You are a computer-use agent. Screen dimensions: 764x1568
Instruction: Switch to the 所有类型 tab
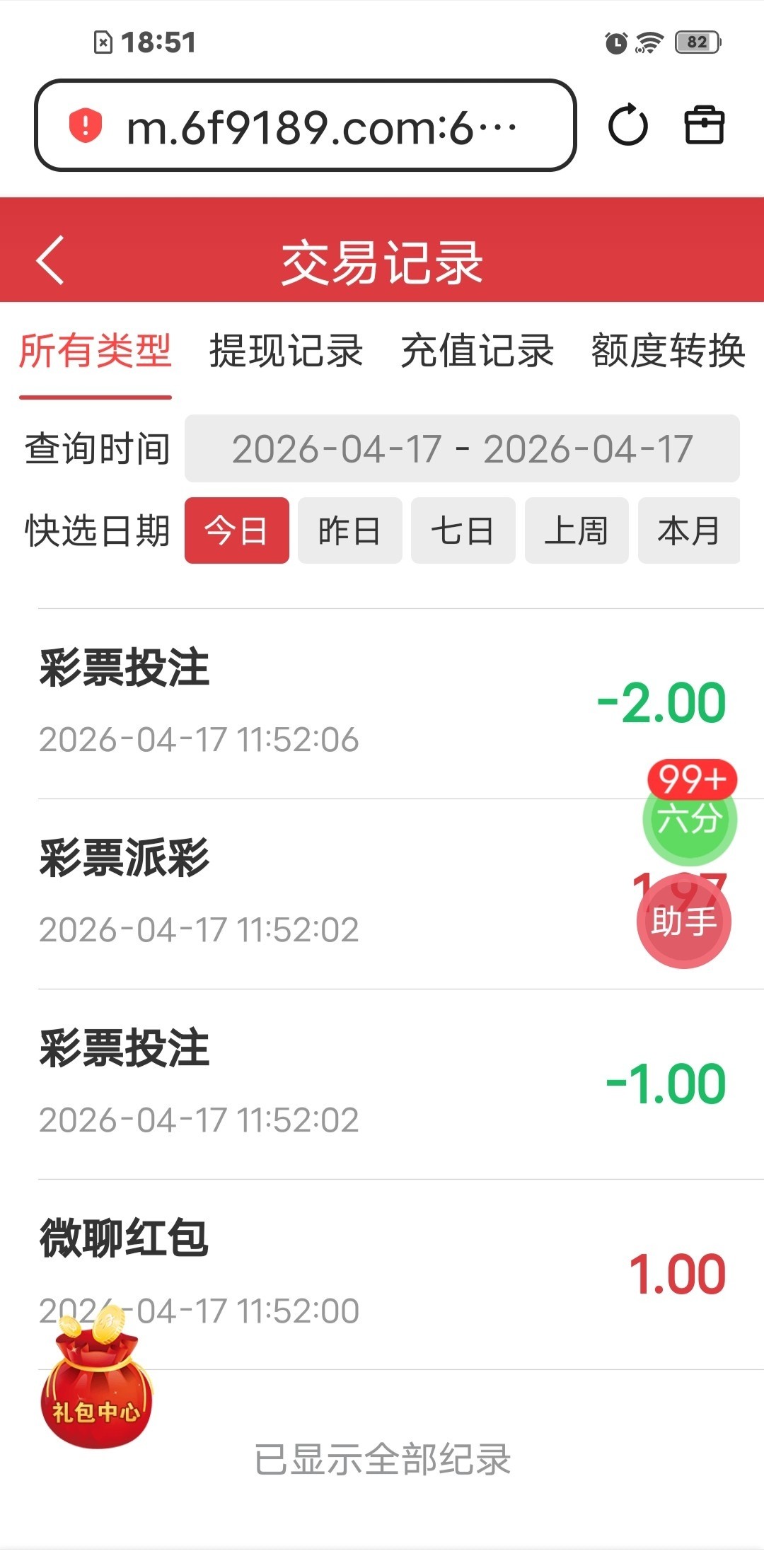[x=95, y=351]
